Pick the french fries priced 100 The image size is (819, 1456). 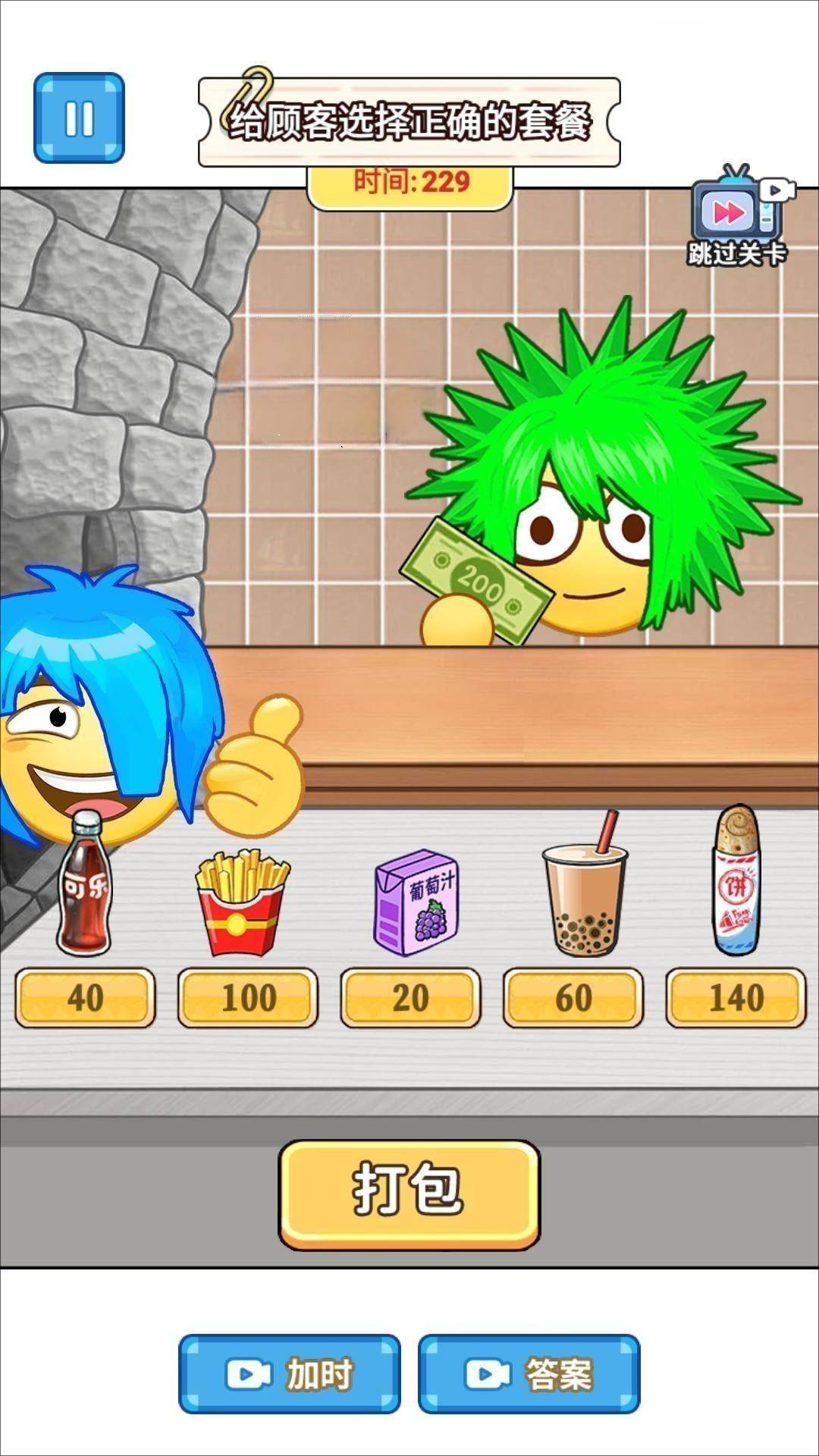point(243,904)
